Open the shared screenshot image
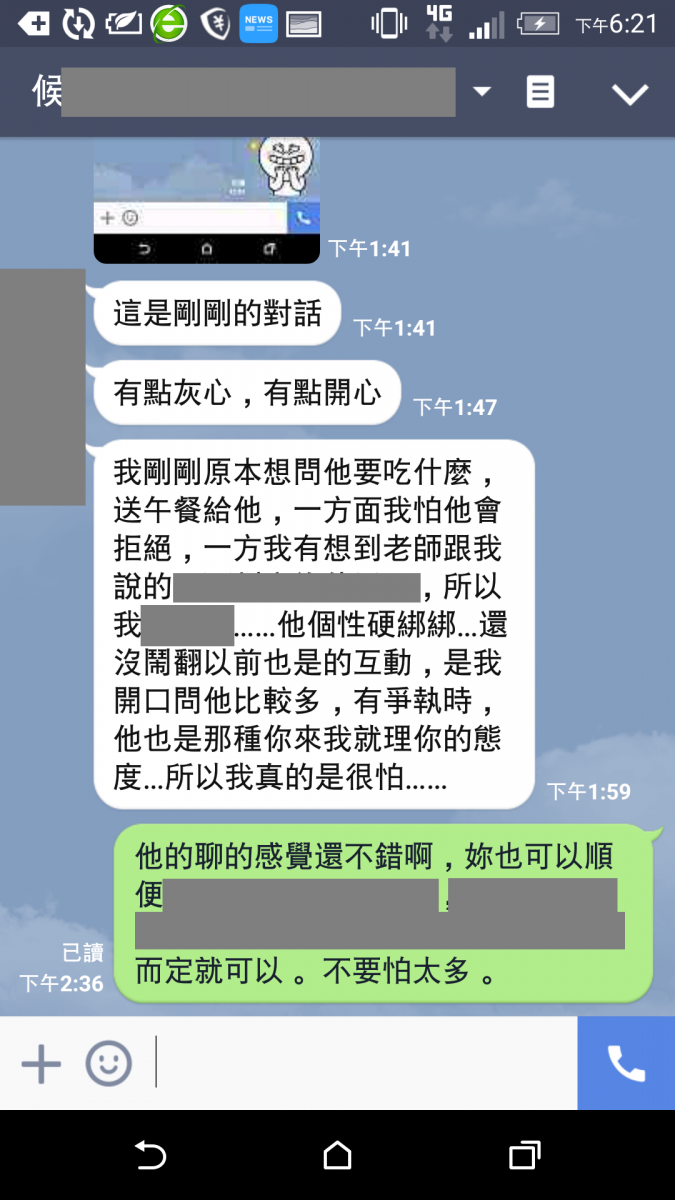The width and height of the screenshot is (675, 1200). coord(206,200)
